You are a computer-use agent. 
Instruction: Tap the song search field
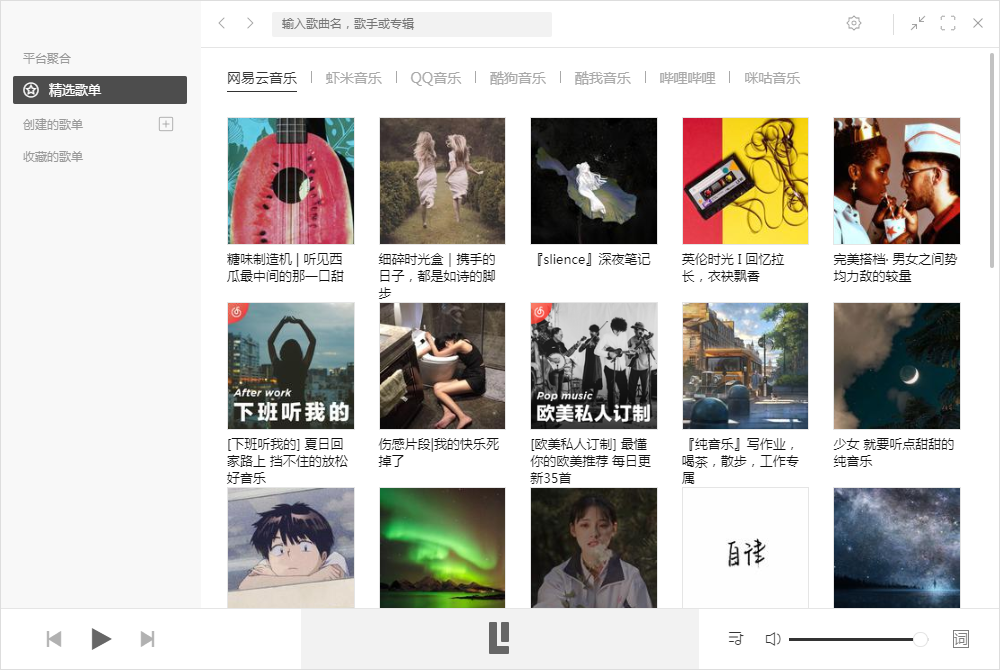[x=411, y=24]
